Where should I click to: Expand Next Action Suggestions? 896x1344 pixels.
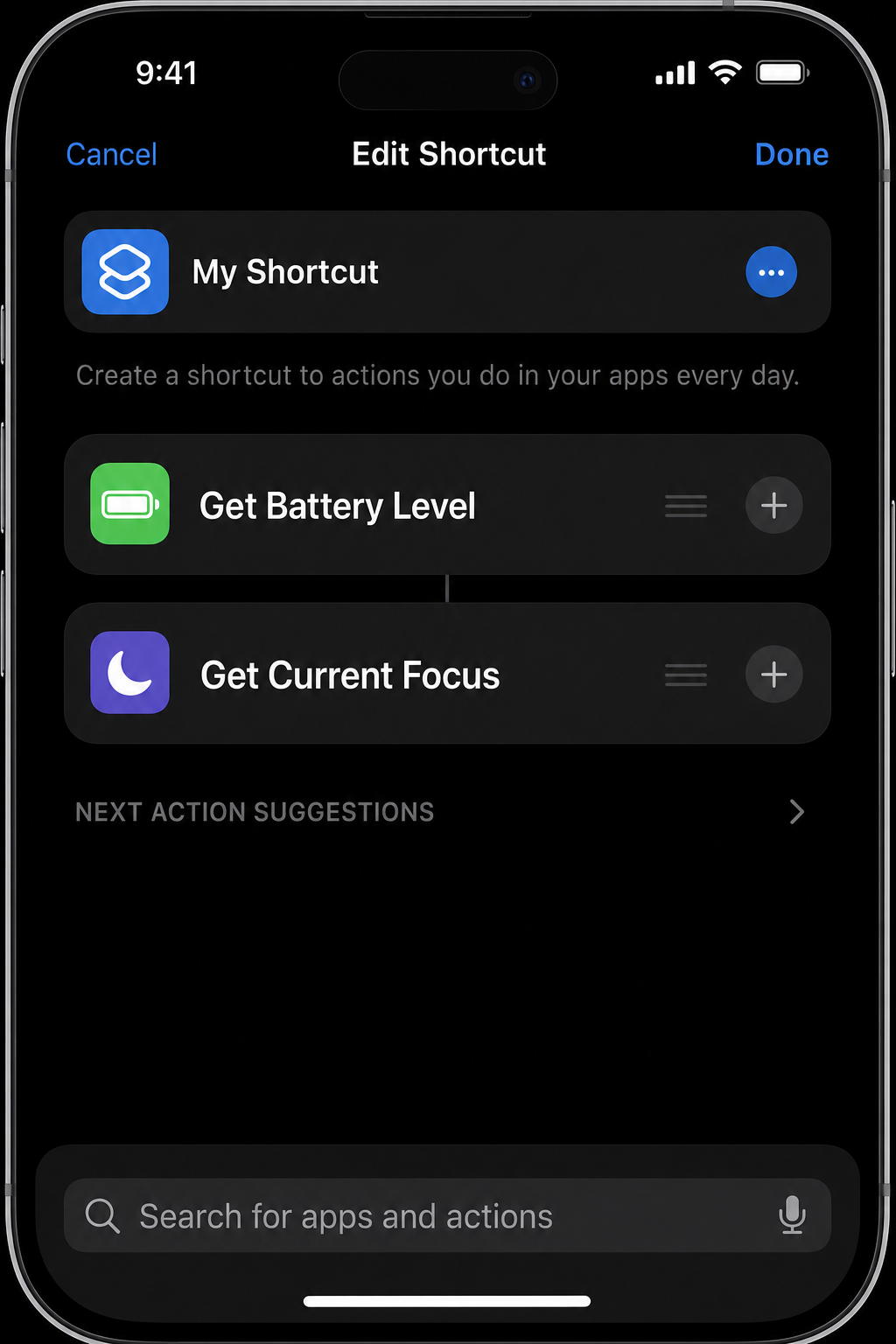254,812
